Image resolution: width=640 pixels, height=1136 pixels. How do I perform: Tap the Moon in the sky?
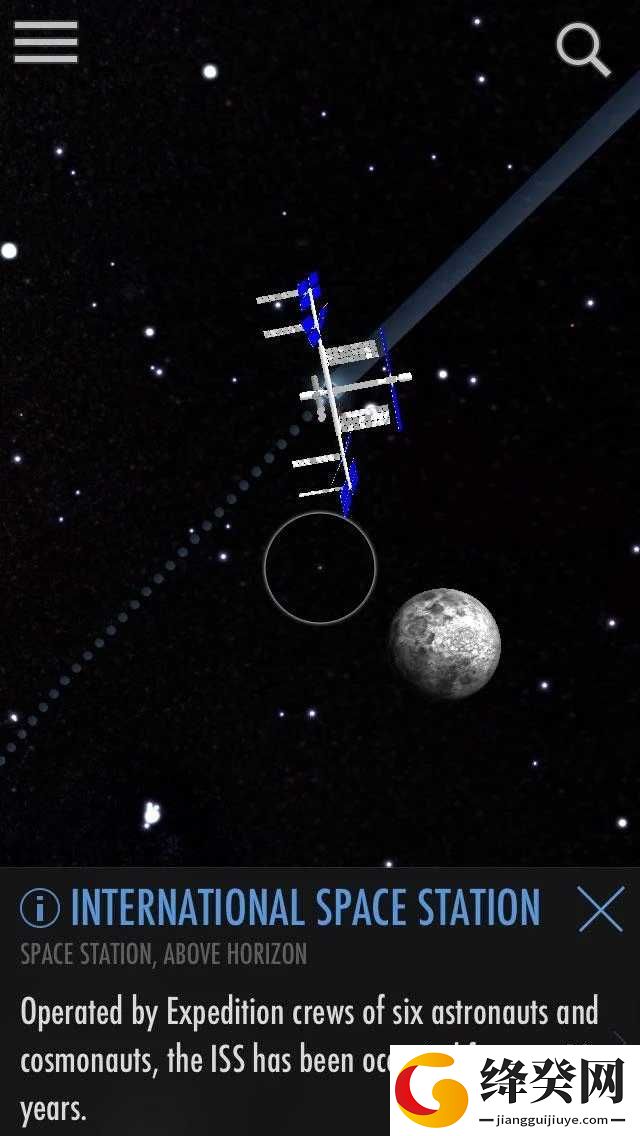[x=445, y=643]
